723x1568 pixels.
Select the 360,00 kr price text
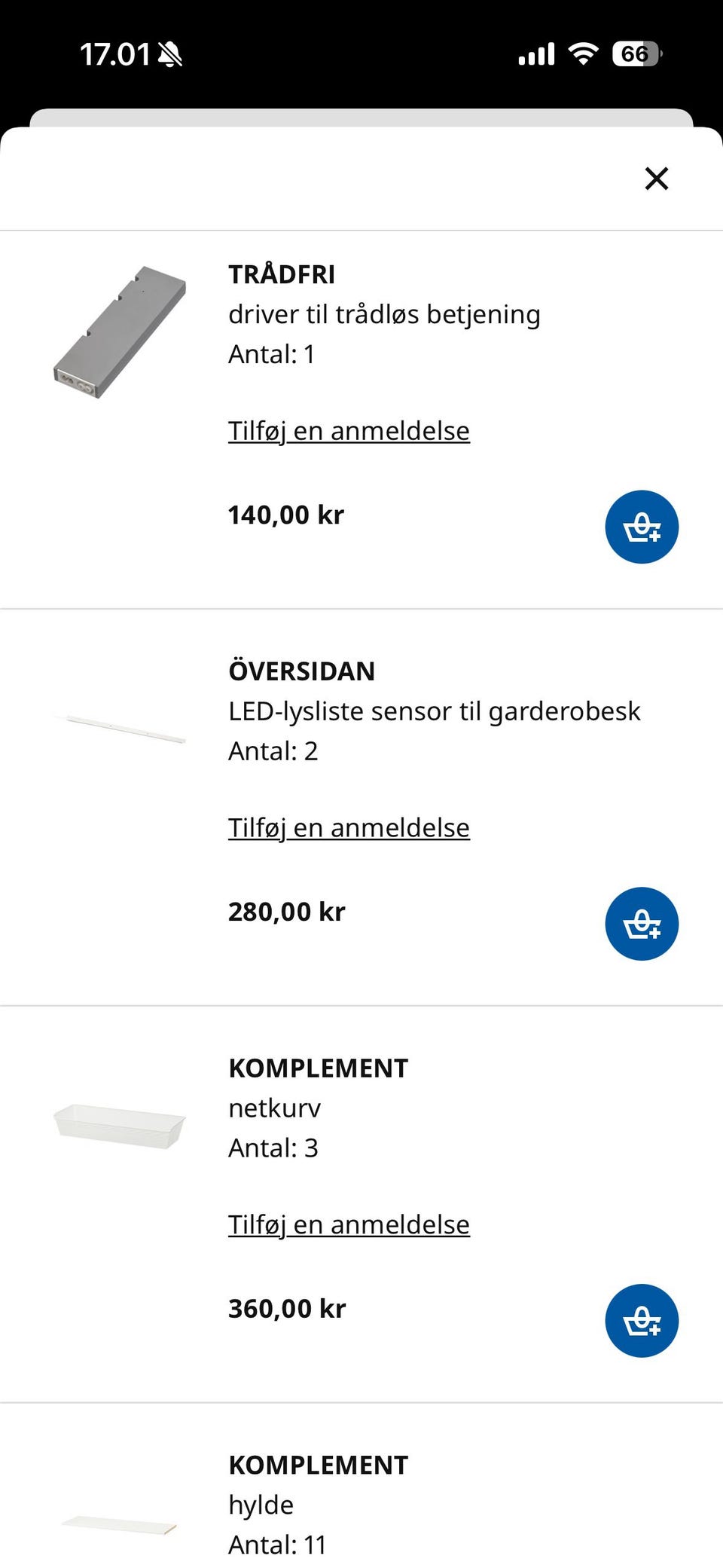click(x=286, y=1308)
